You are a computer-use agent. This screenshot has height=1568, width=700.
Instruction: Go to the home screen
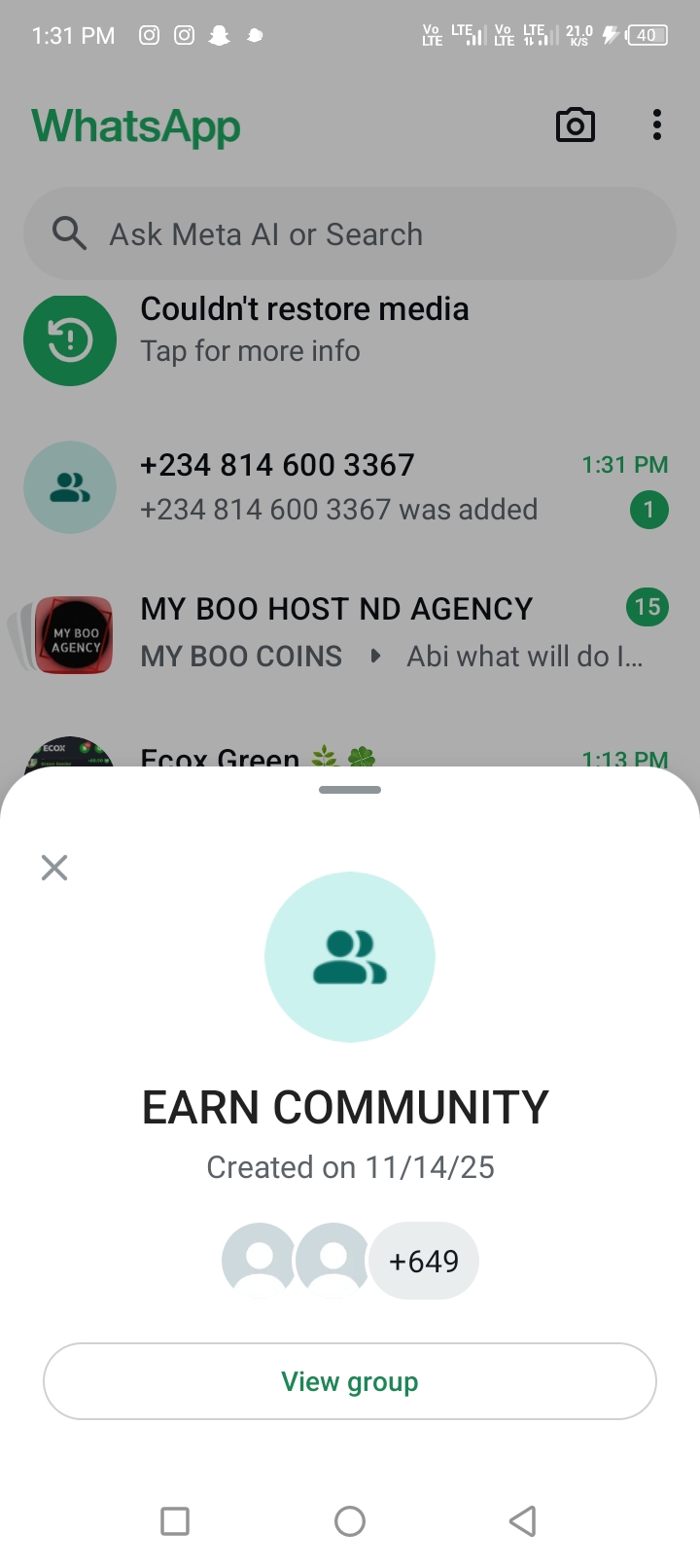pos(350,1520)
